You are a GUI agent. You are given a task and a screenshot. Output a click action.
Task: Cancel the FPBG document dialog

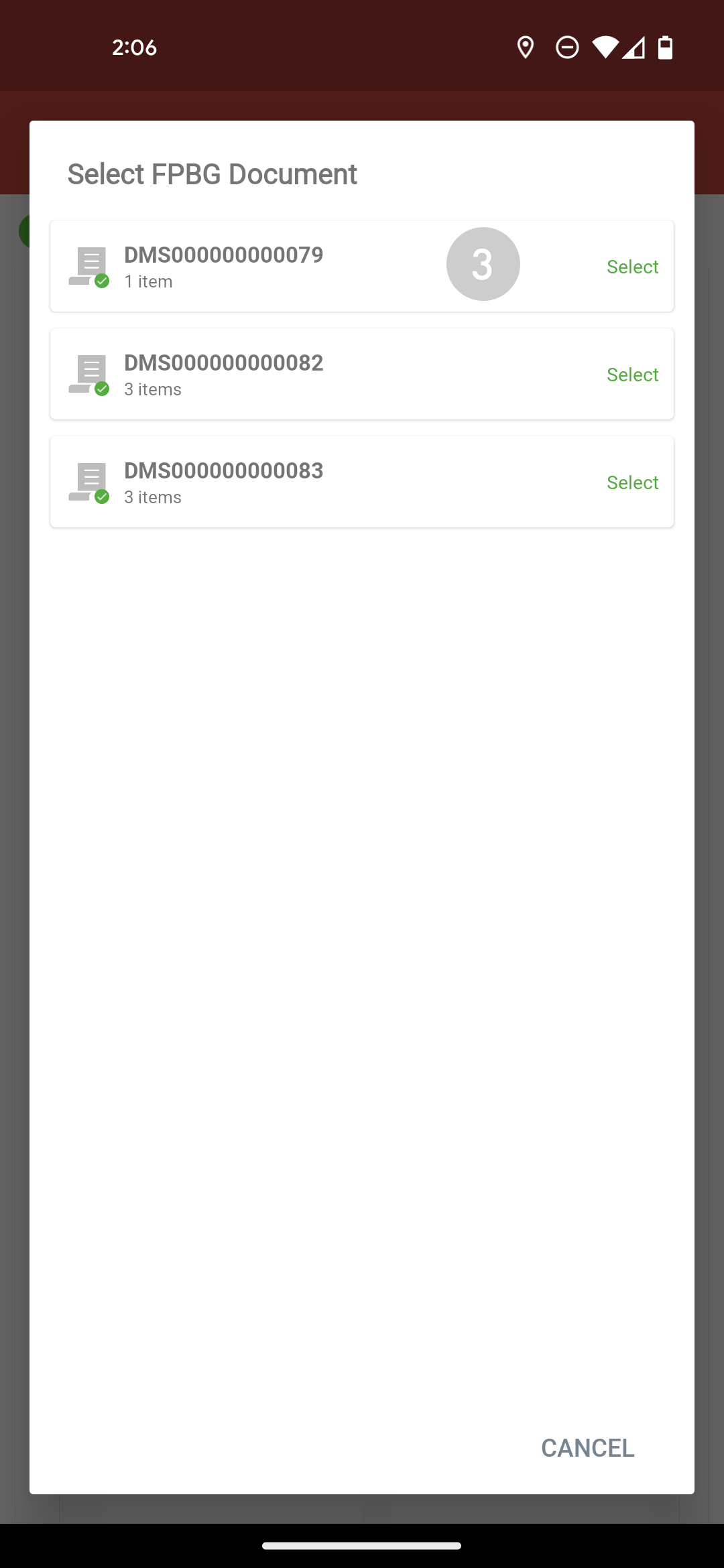tap(587, 1448)
